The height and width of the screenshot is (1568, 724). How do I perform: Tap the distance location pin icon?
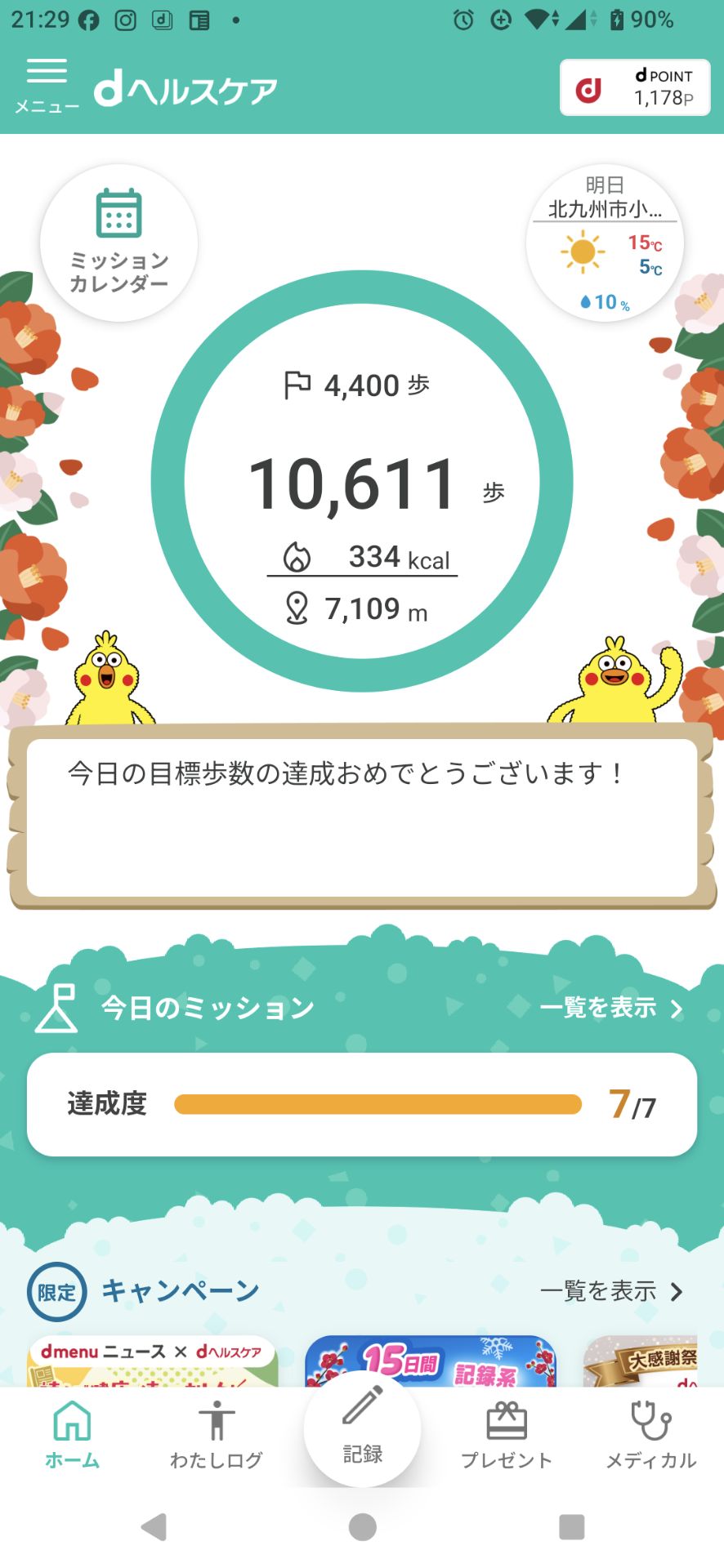point(296,608)
